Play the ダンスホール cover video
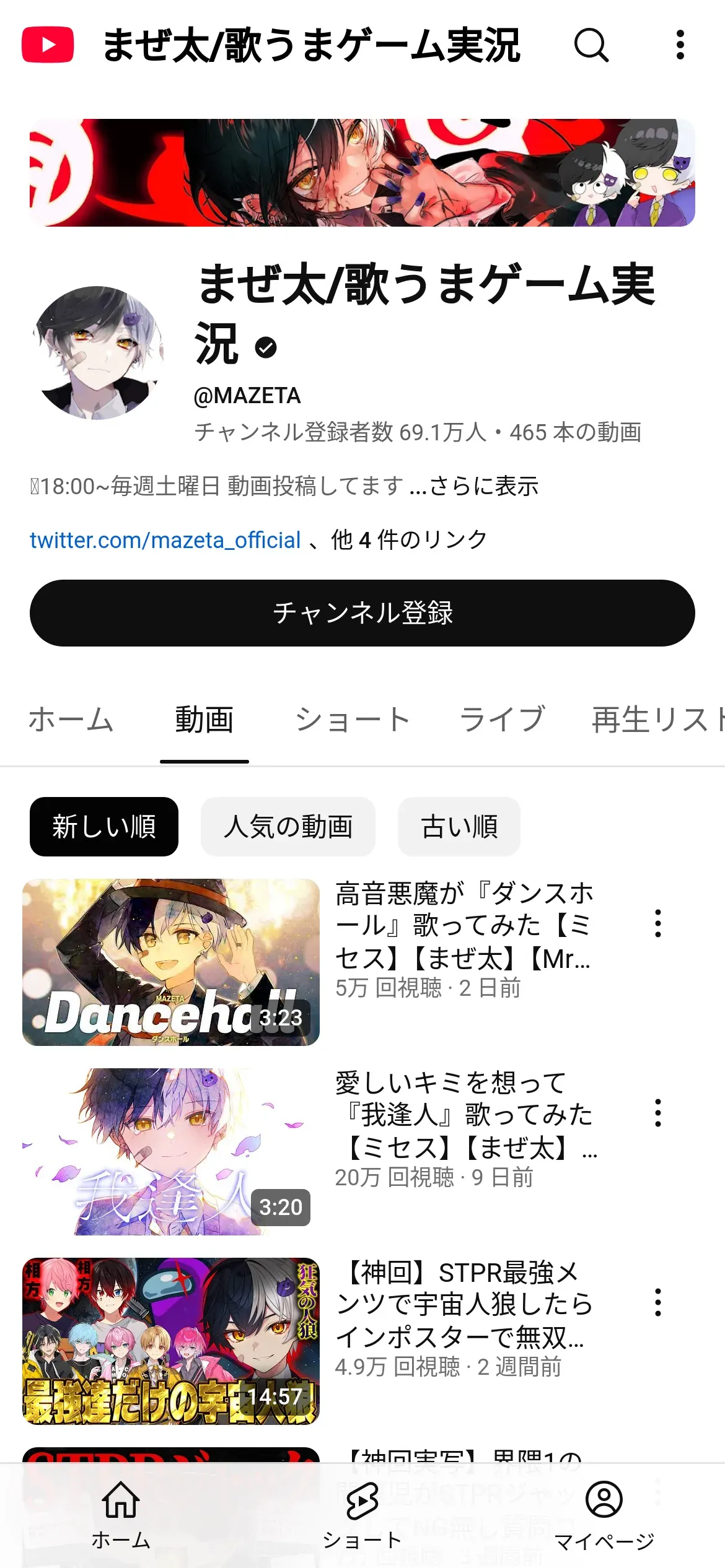This screenshot has height=1568, width=725. [171, 962]
